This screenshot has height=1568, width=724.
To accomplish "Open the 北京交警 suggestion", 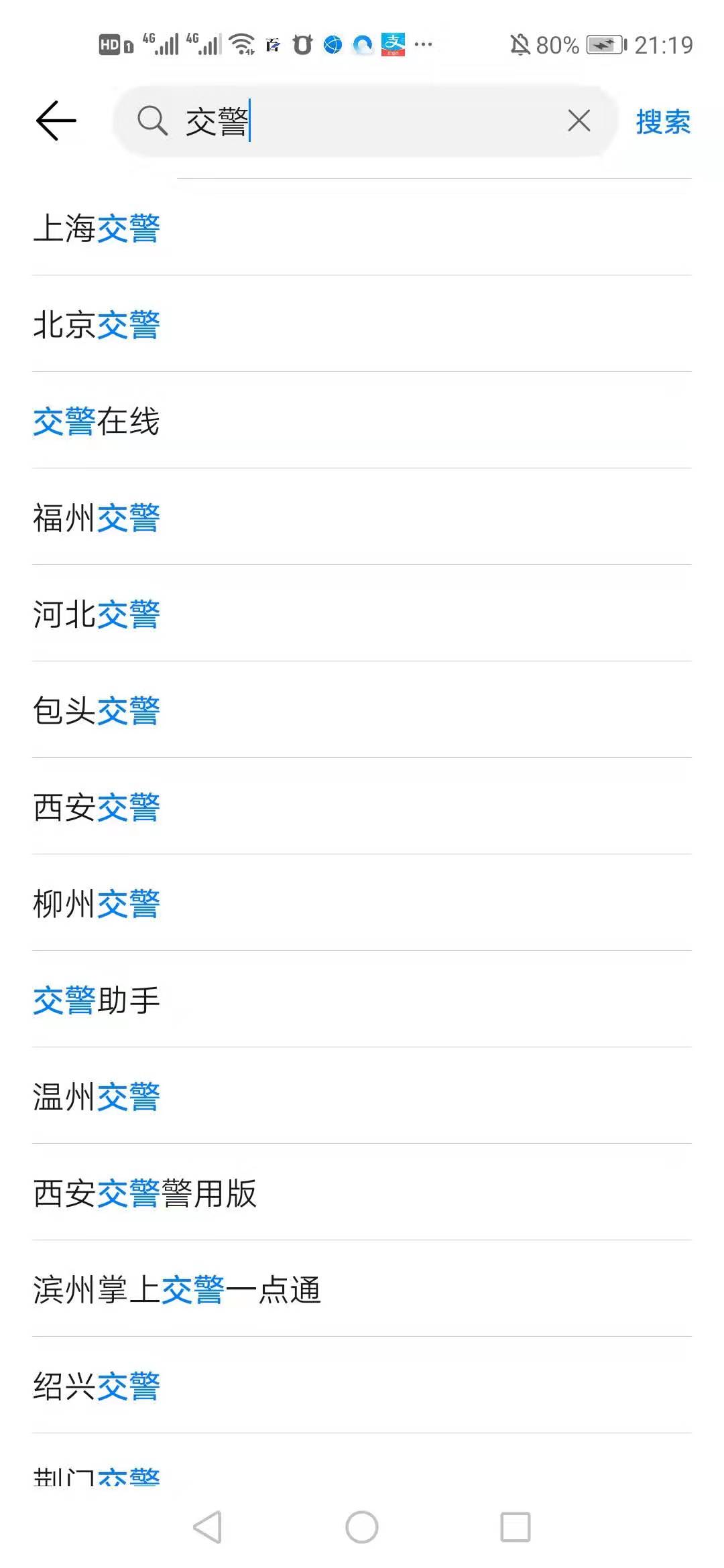I will [97, 324].
